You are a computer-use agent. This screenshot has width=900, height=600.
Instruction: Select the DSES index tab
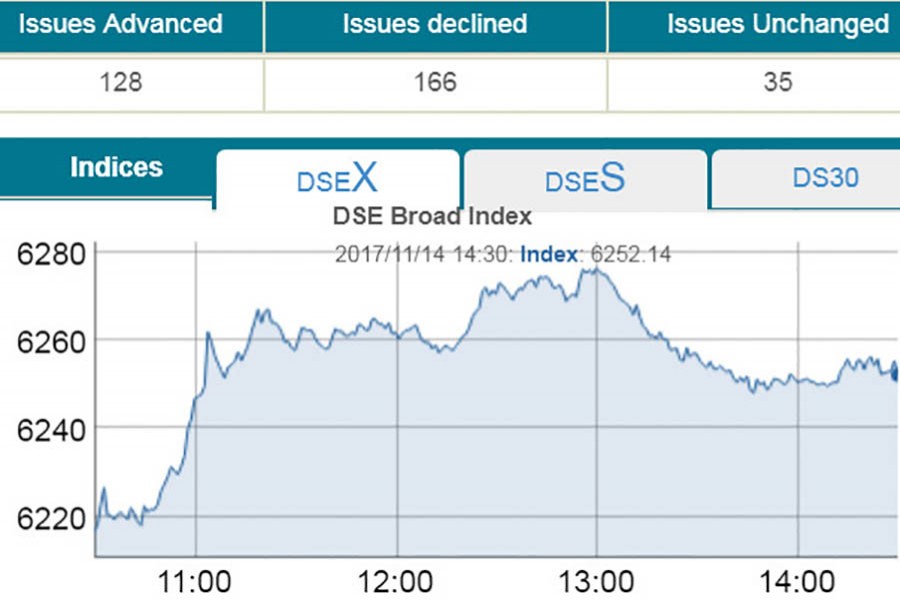coord(585,179)
